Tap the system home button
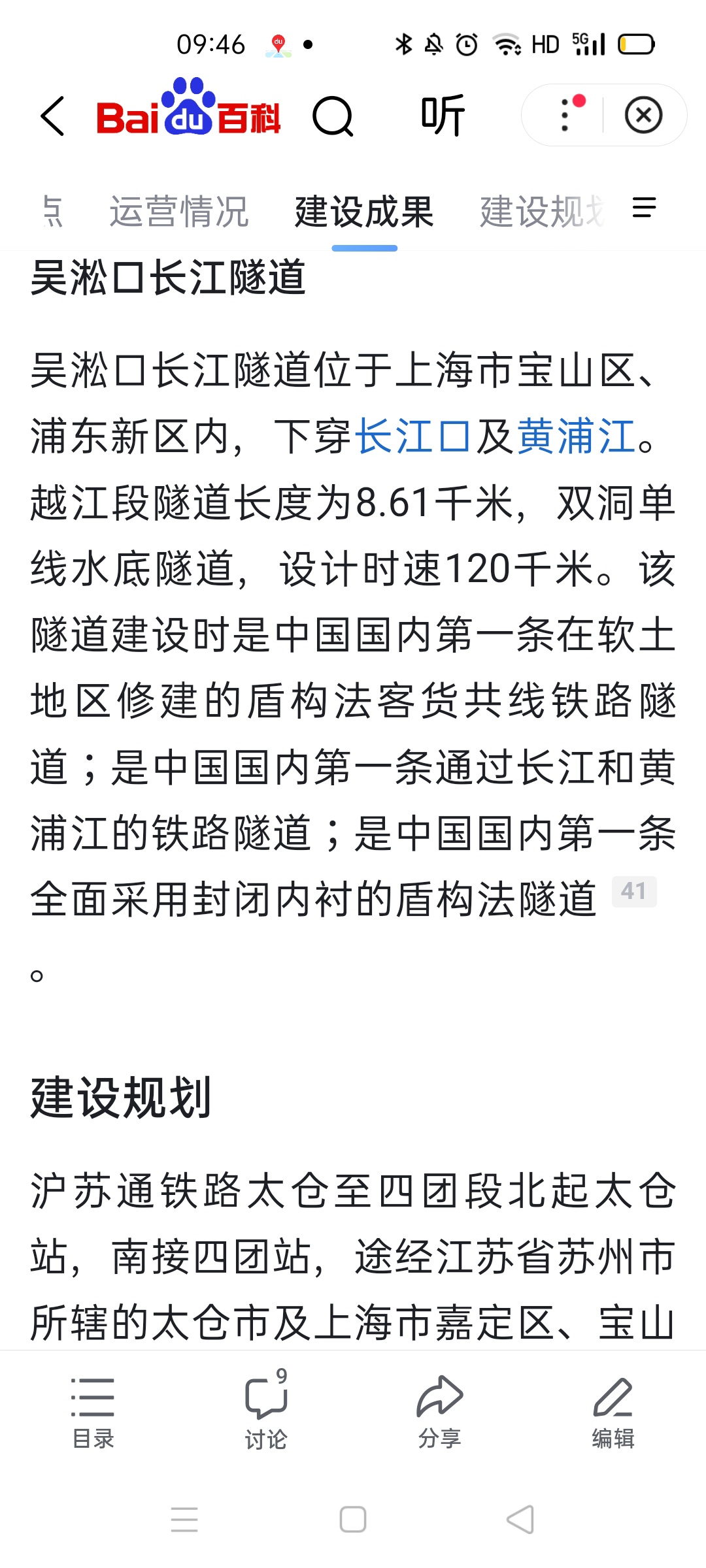This screenshot has height=1568, width=706. [x=353, y=1519]
